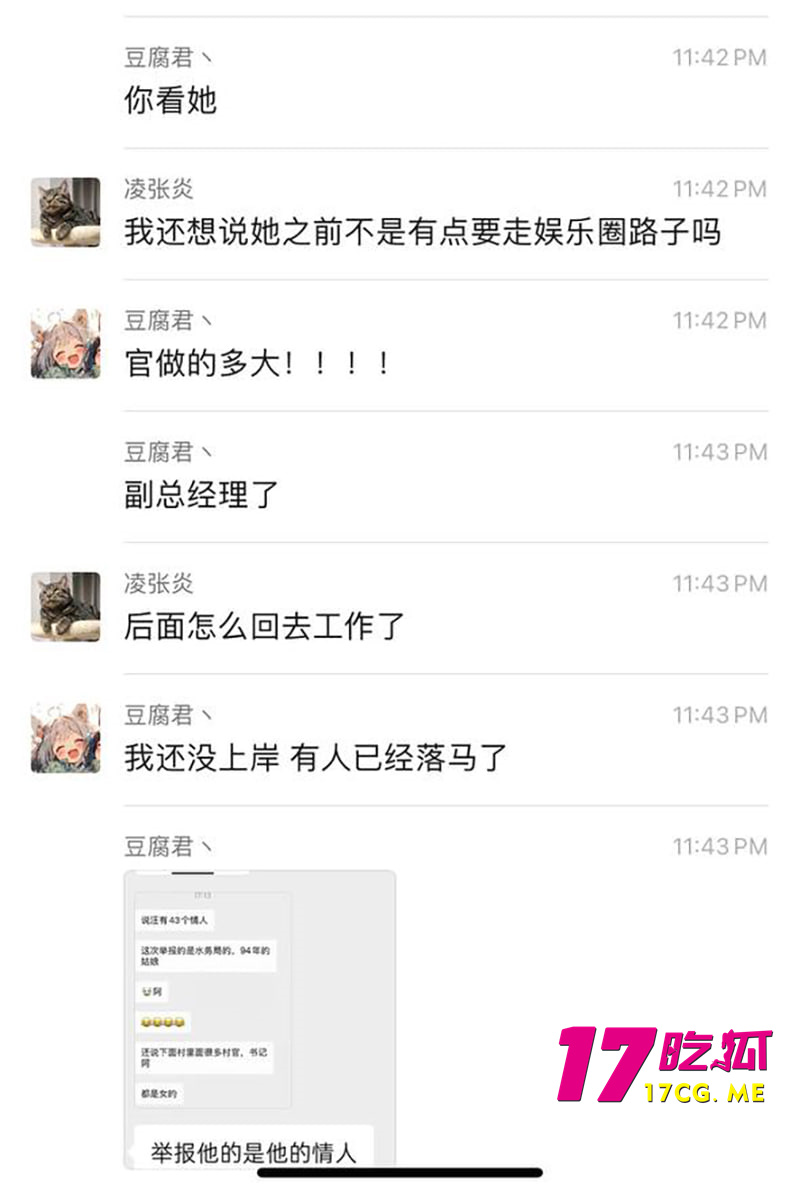Tap 凌张炎's cat avatar beside 后面怎么回去工作了
The image size is (800, 1193).
click(x=66, y=607)
